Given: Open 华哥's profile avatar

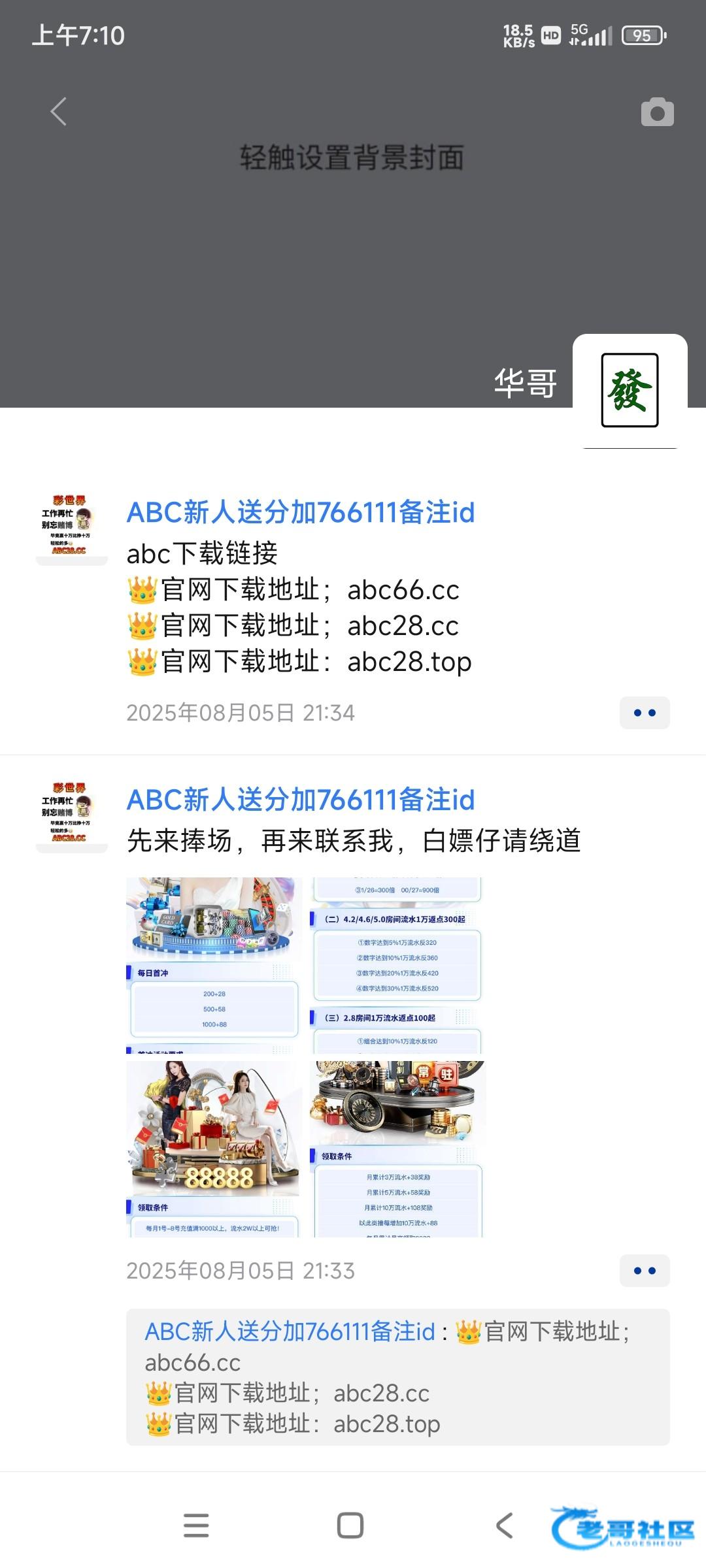Looking at the screenshot, I should (x=630, y=391).
